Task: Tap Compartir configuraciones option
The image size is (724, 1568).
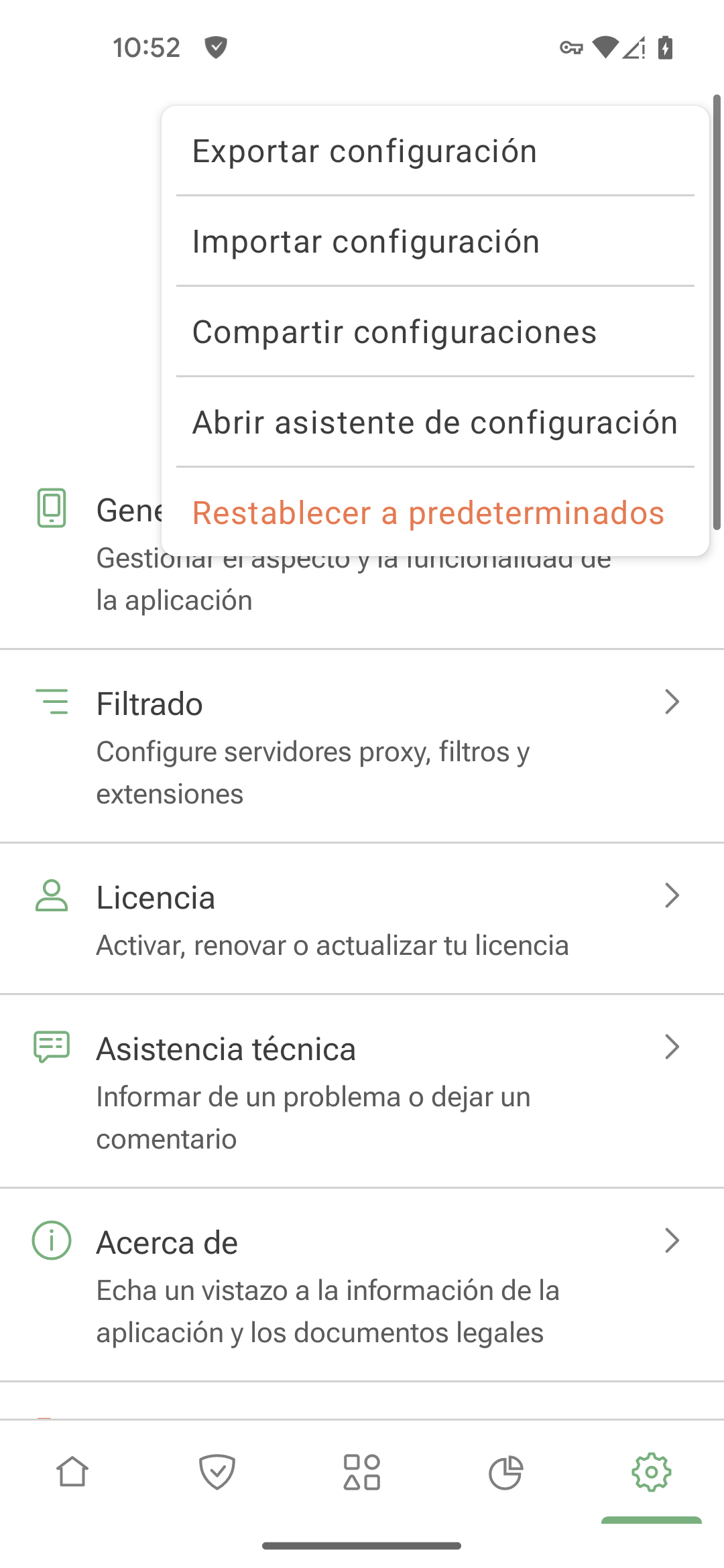Action: 434,332
